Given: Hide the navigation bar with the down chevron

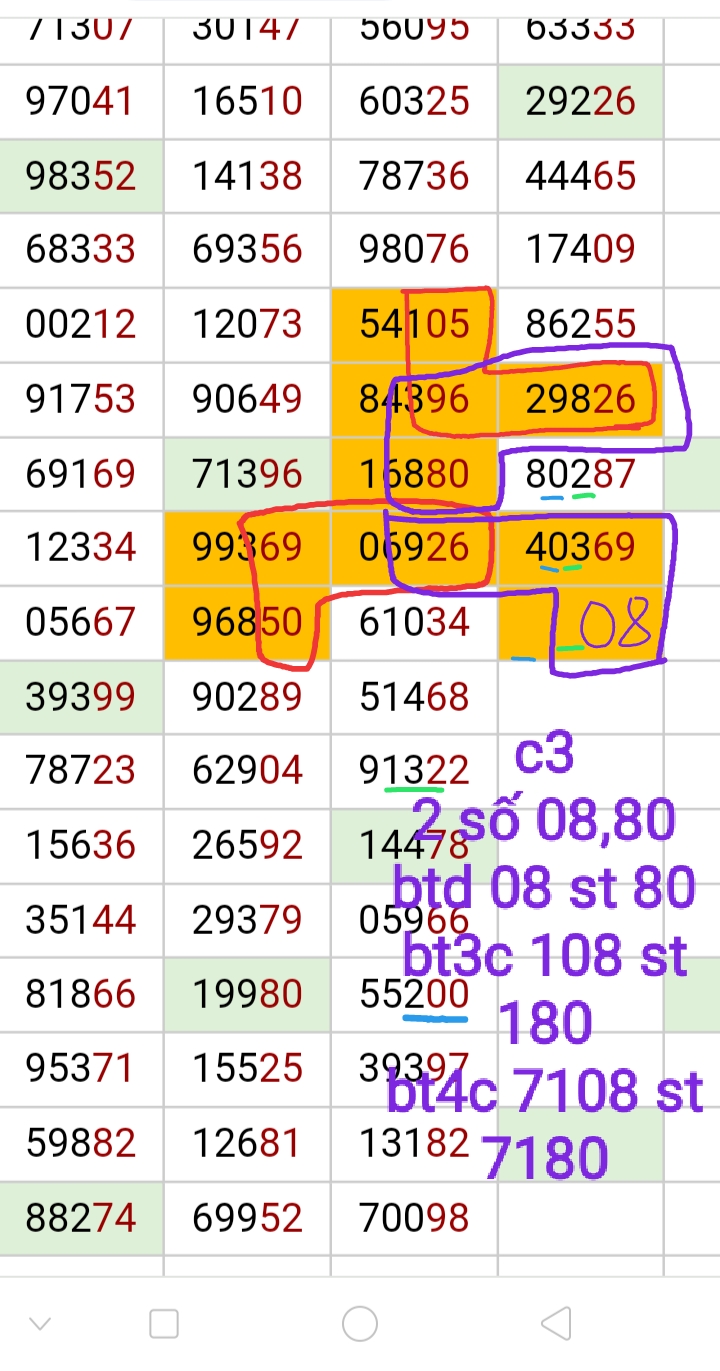Looking at the screenshot, I should click(x=40, y=1324).
